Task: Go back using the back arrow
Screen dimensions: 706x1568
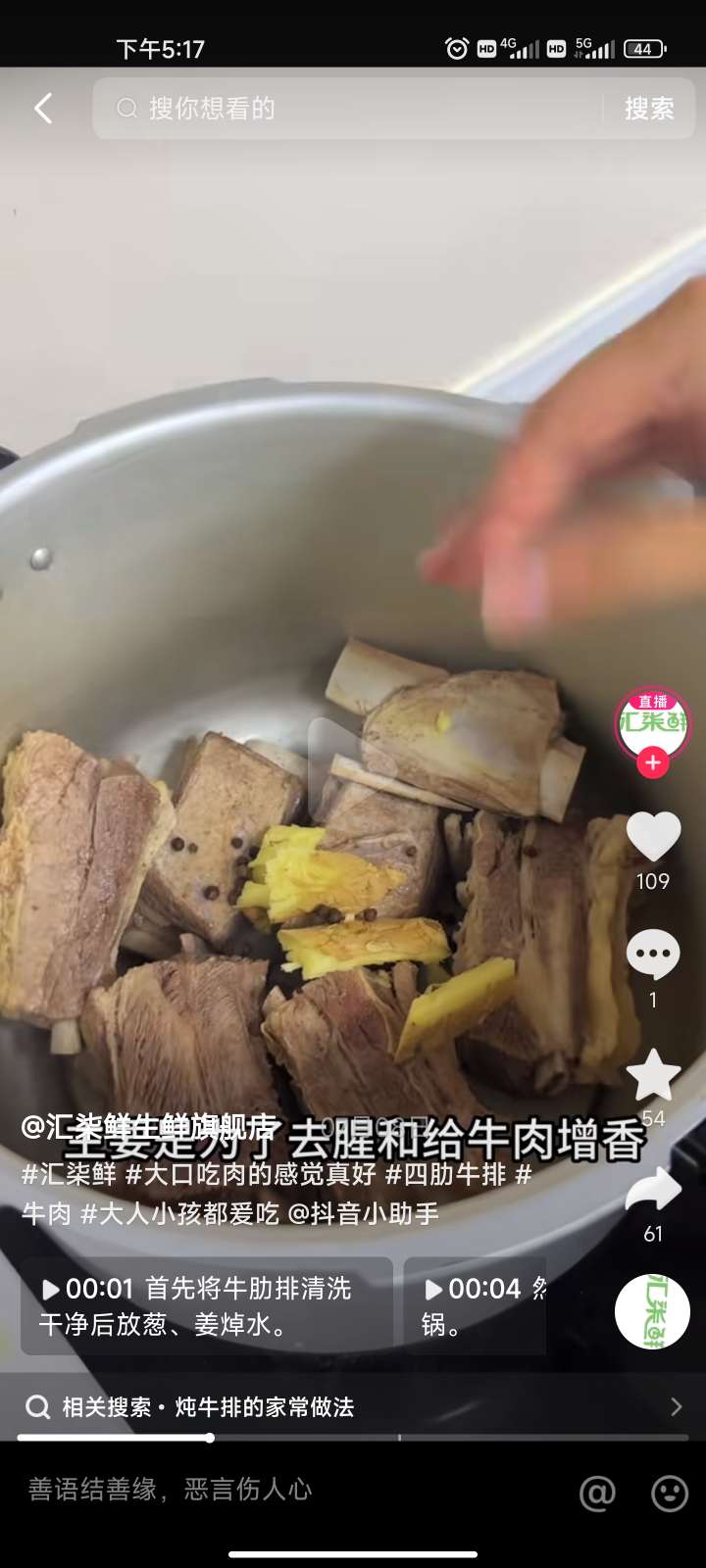Action: tap(43, 108)
